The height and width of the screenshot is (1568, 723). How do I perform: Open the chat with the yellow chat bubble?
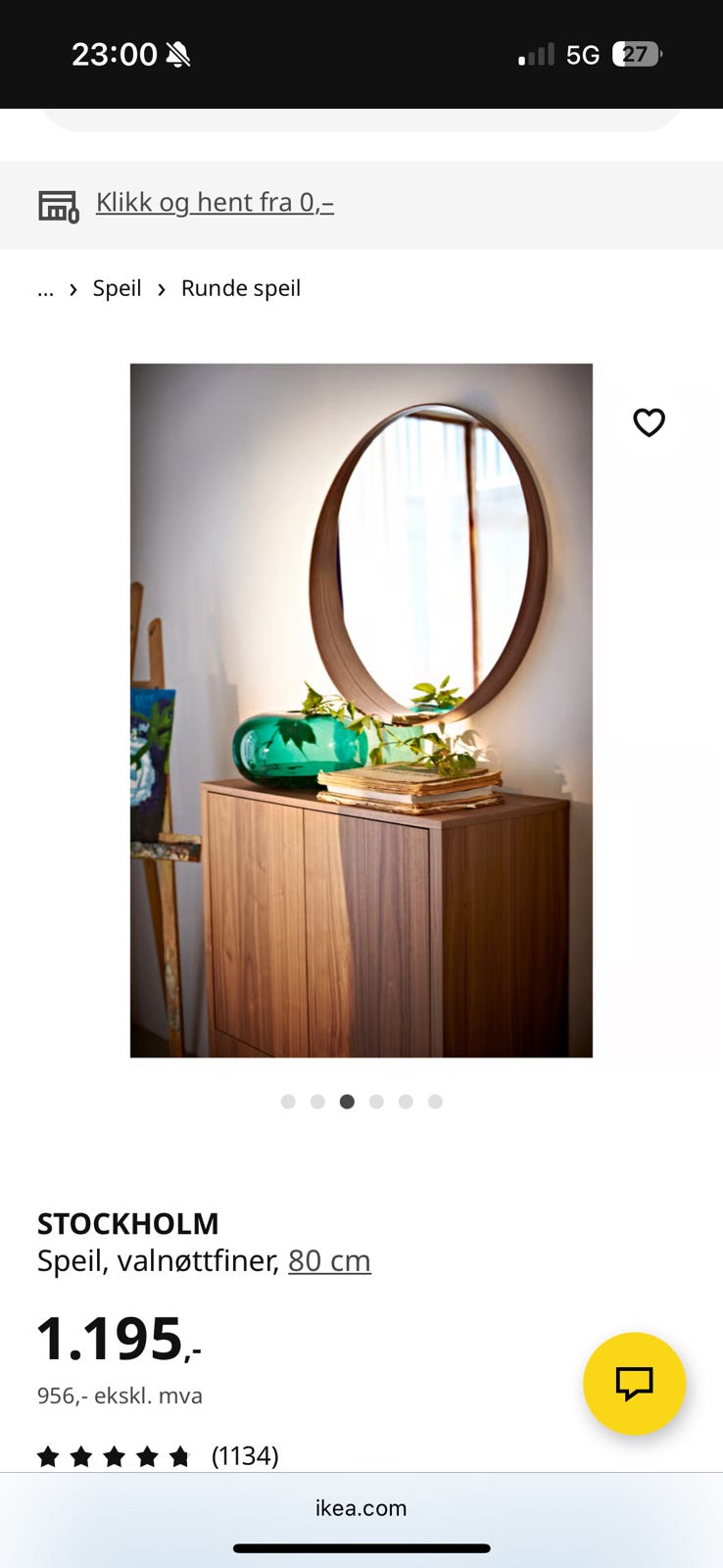click(635, 1384)
